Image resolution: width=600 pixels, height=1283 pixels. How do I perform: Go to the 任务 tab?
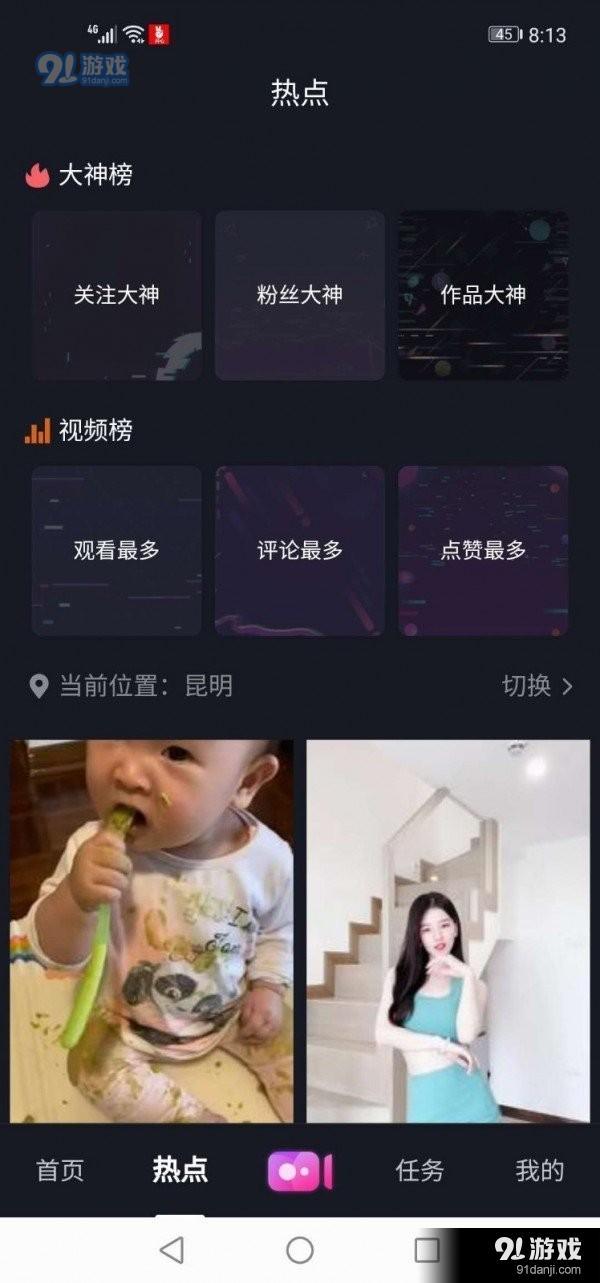coord(420,1170)
